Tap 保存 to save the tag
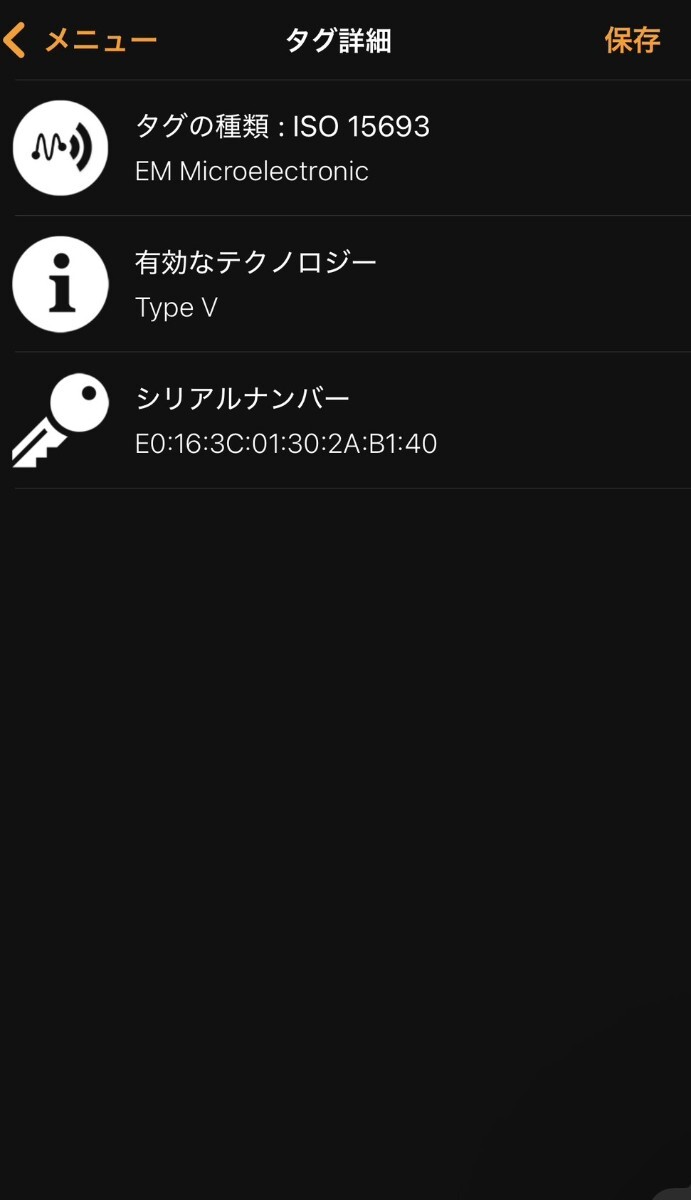The image size is (691, 1200). point(632,41)
